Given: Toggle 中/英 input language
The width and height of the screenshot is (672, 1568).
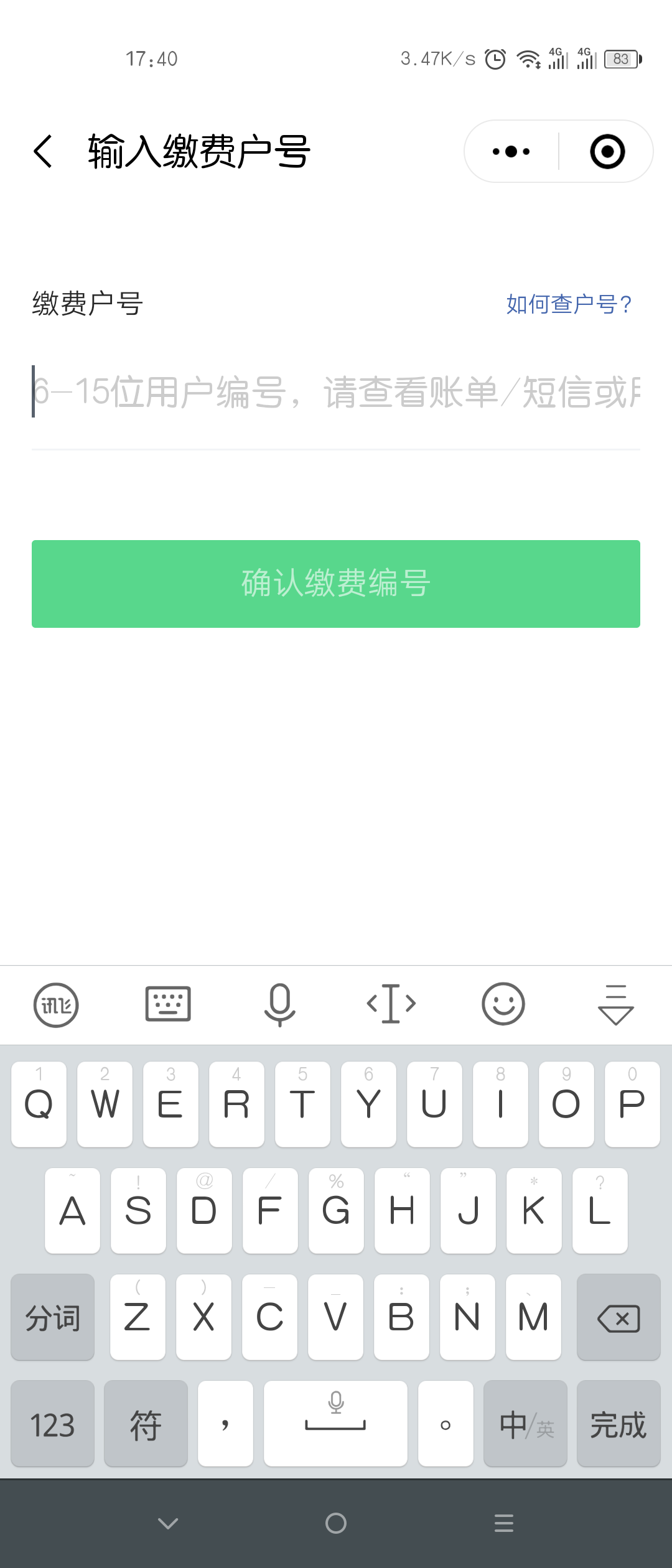Looking at the screenshot, I should [526, 1424].
